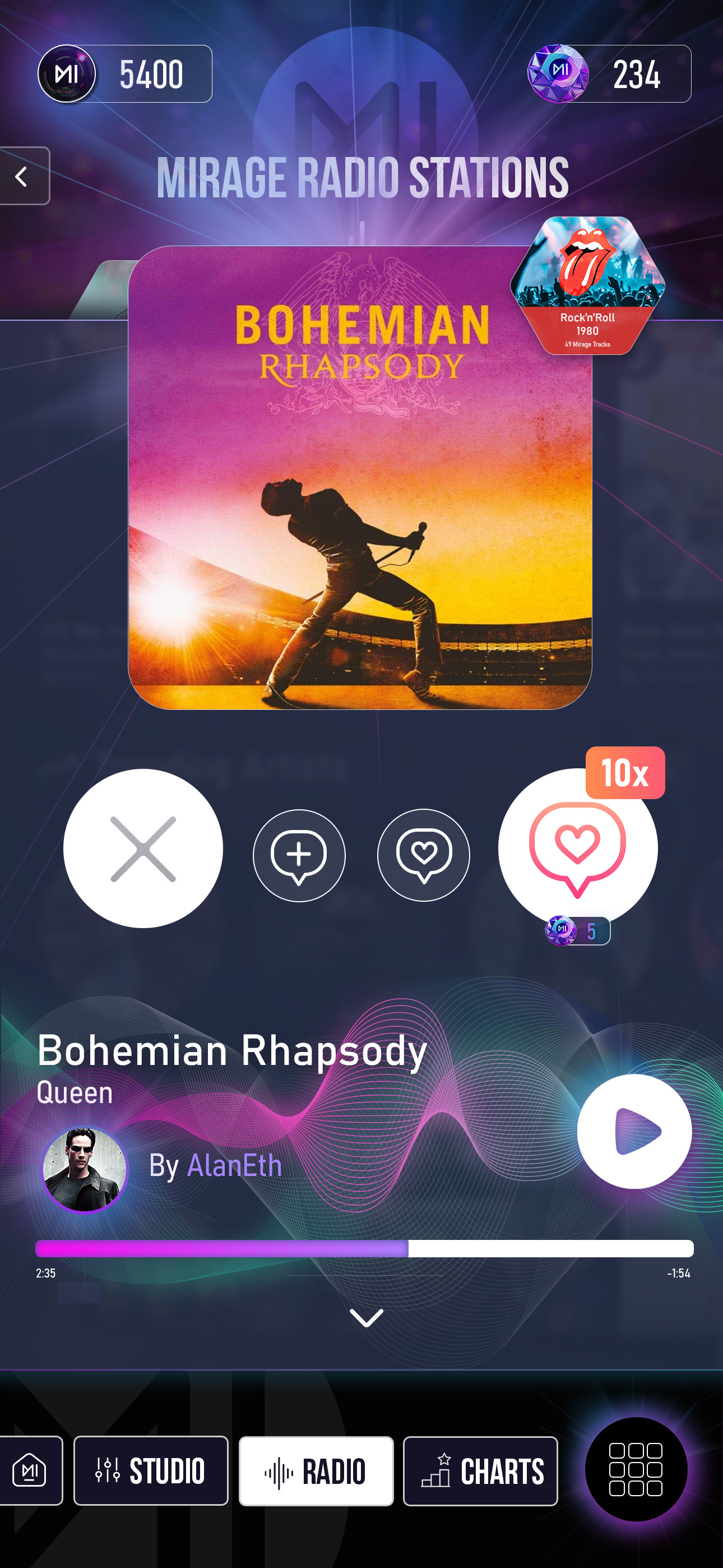723x1568 pixels.
Task: Open AlanEth's profile
Action: pos(234,1165)
